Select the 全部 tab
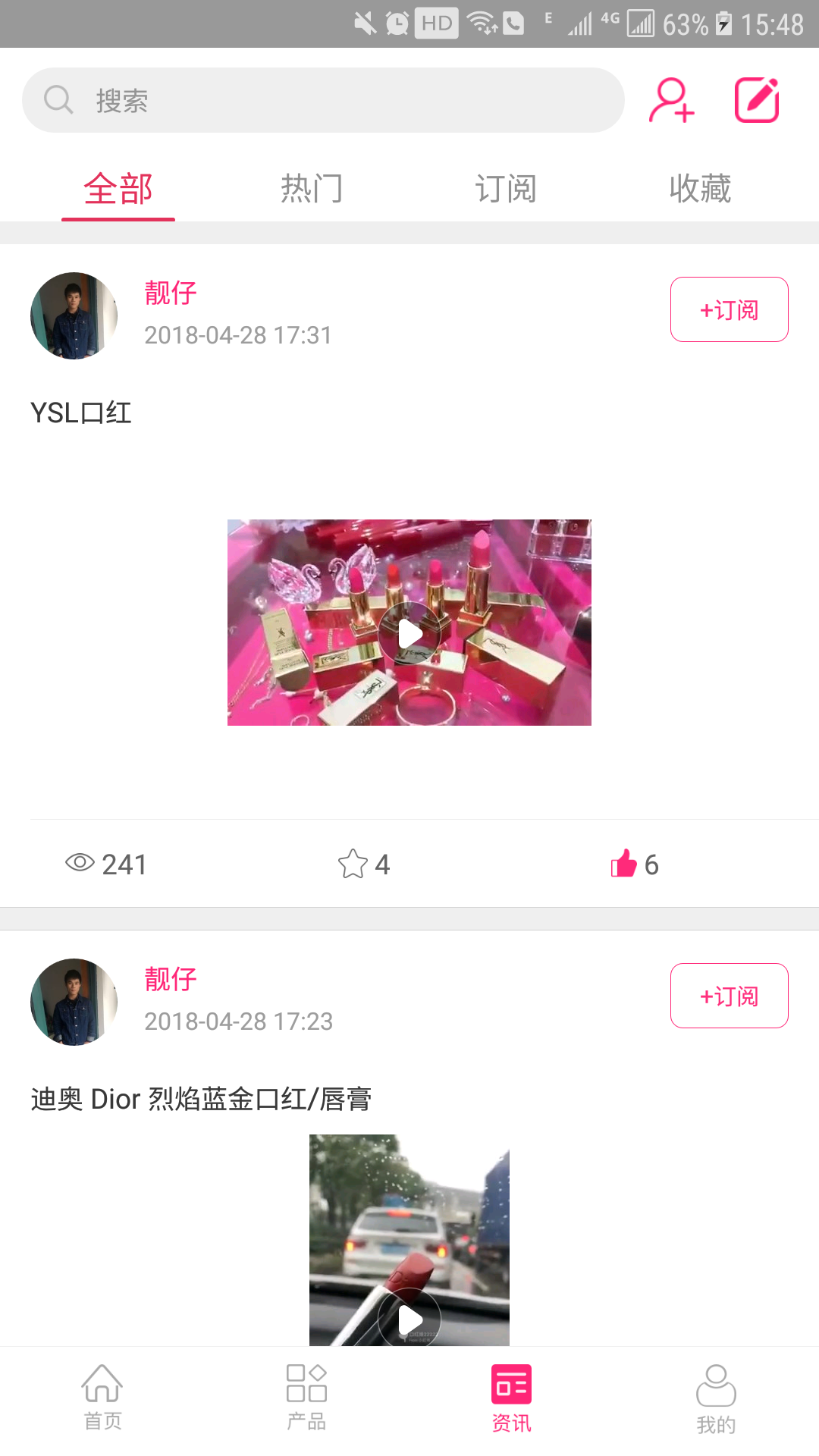This screenshot has height=1456, width=819. click(x=118, y=188)
